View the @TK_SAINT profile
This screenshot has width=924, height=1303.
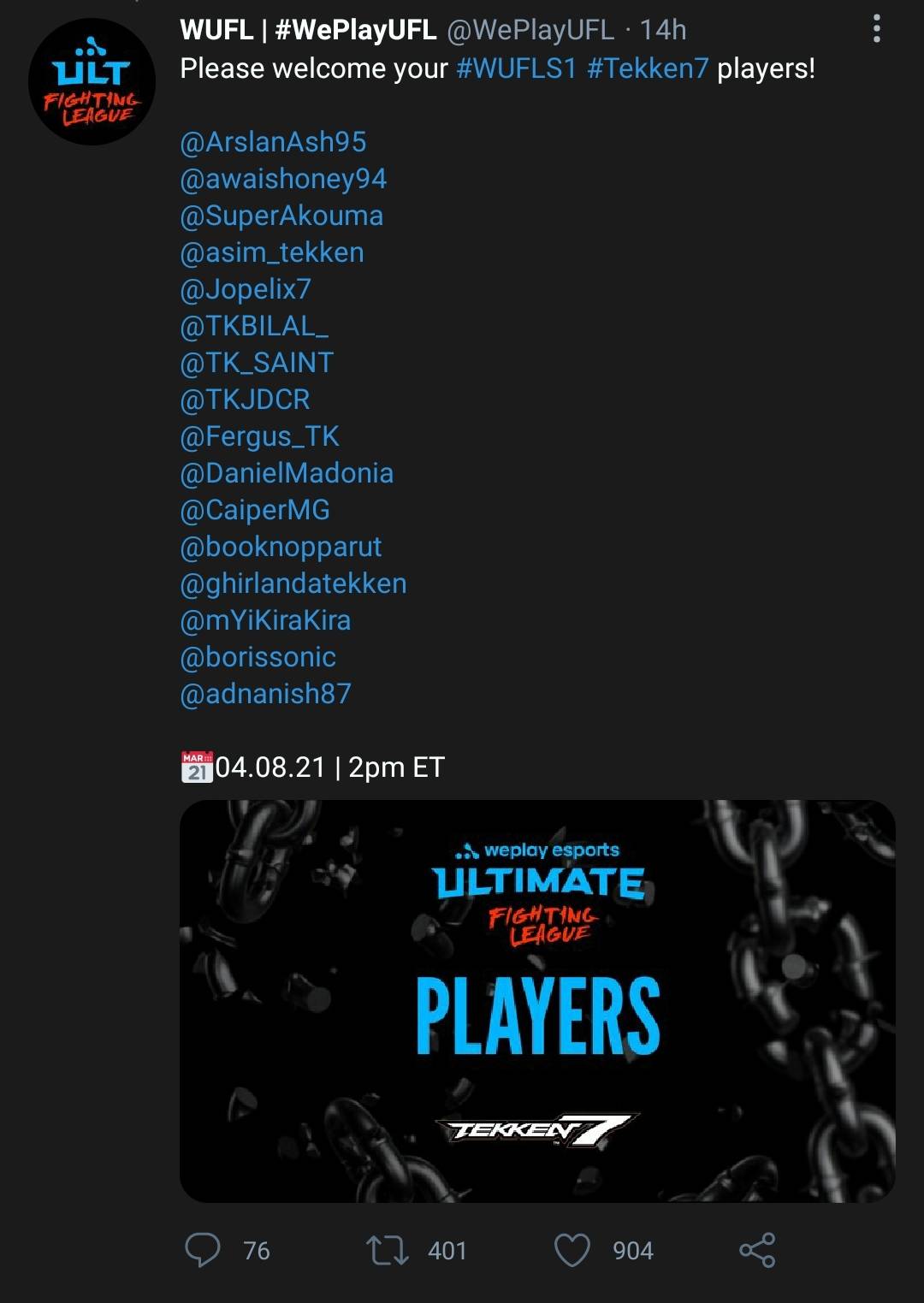click(257, 363)
